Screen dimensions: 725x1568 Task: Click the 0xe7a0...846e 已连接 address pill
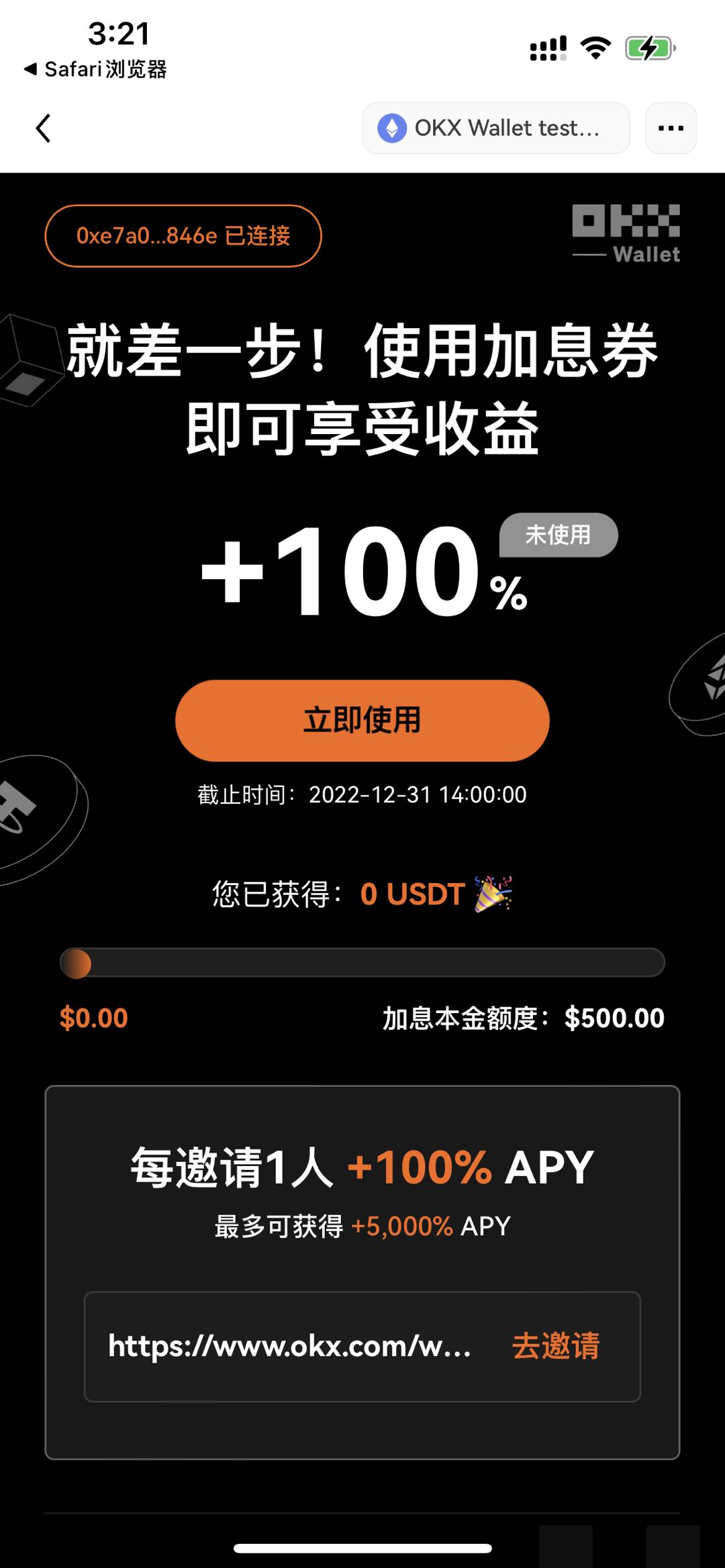click(x=182, y=236)
